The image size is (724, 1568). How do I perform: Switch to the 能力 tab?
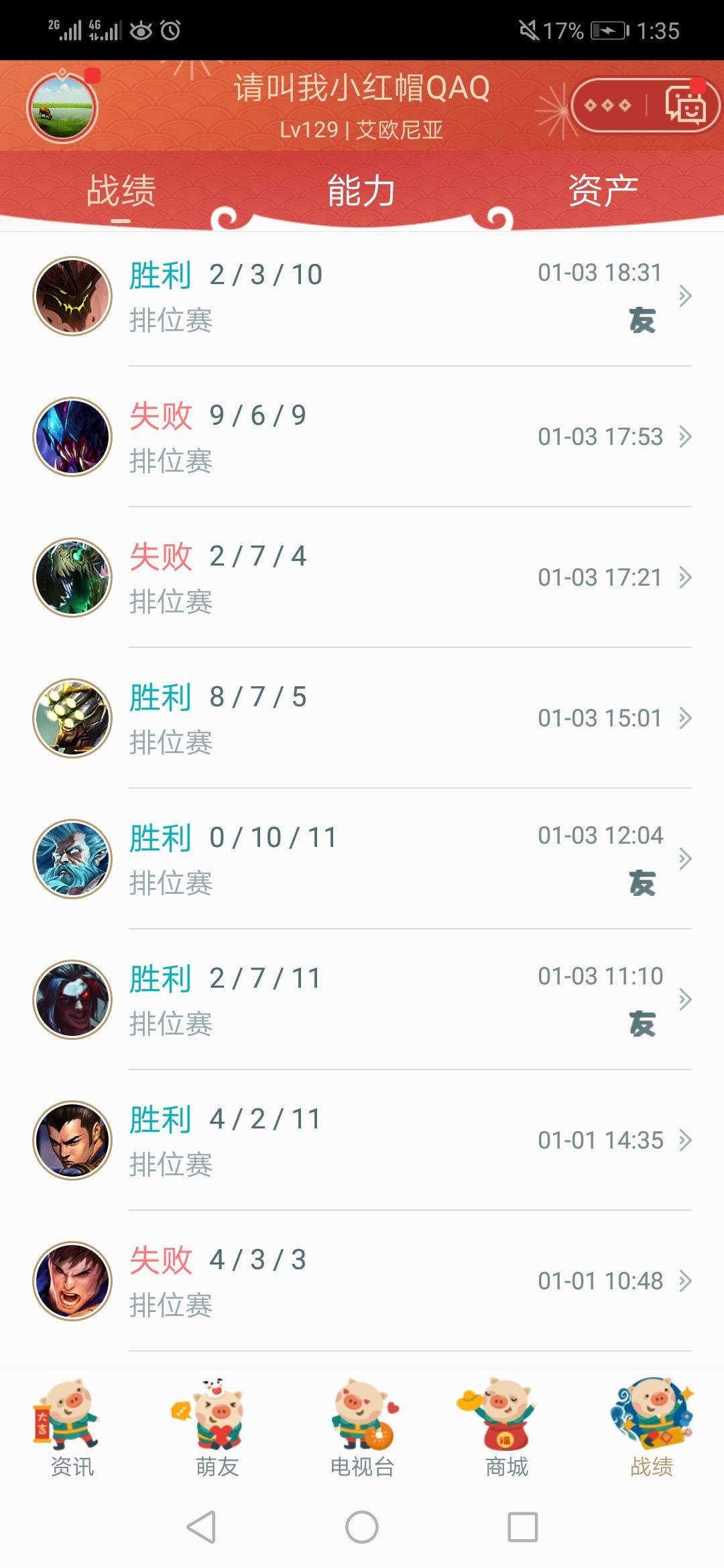[x=361, y=191]
